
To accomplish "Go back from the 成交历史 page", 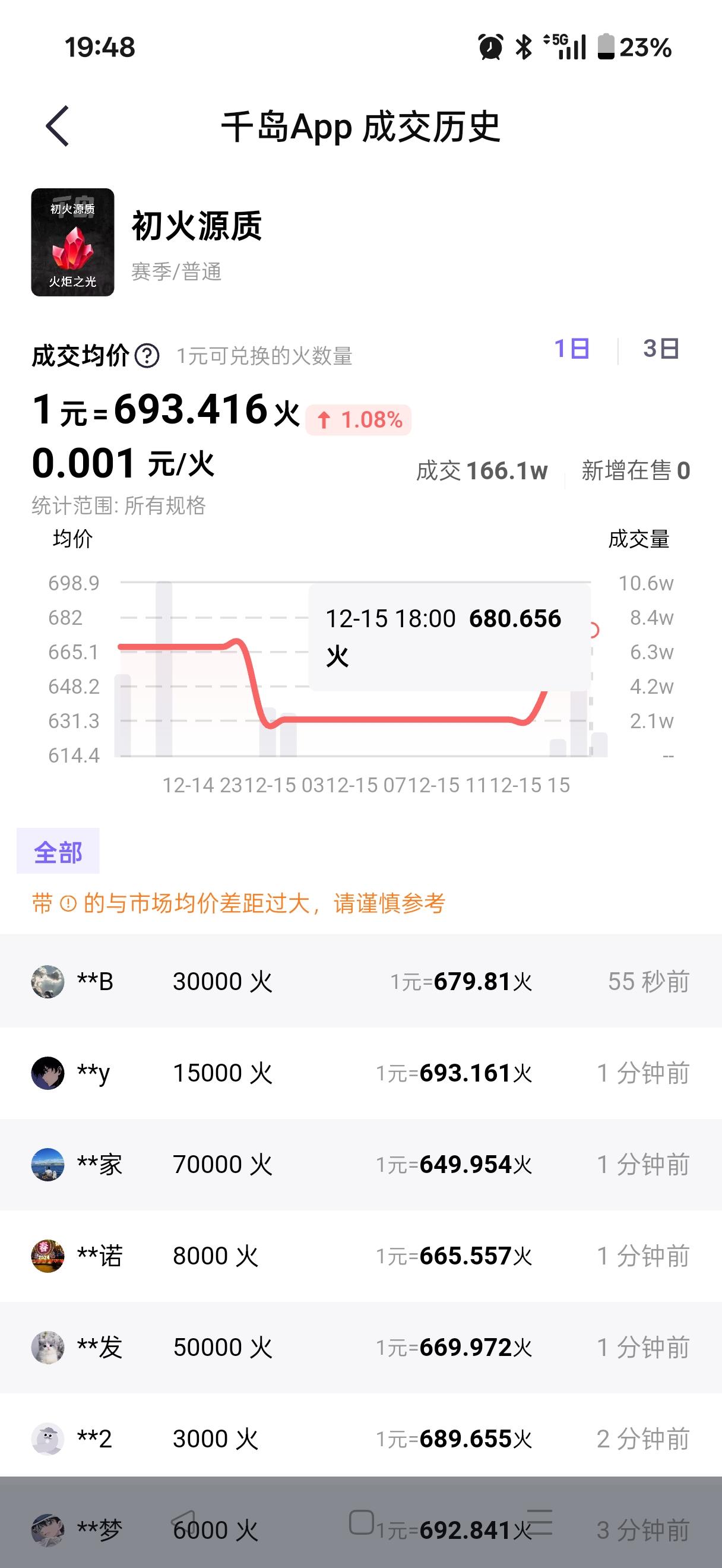I will tap(58, 126).
